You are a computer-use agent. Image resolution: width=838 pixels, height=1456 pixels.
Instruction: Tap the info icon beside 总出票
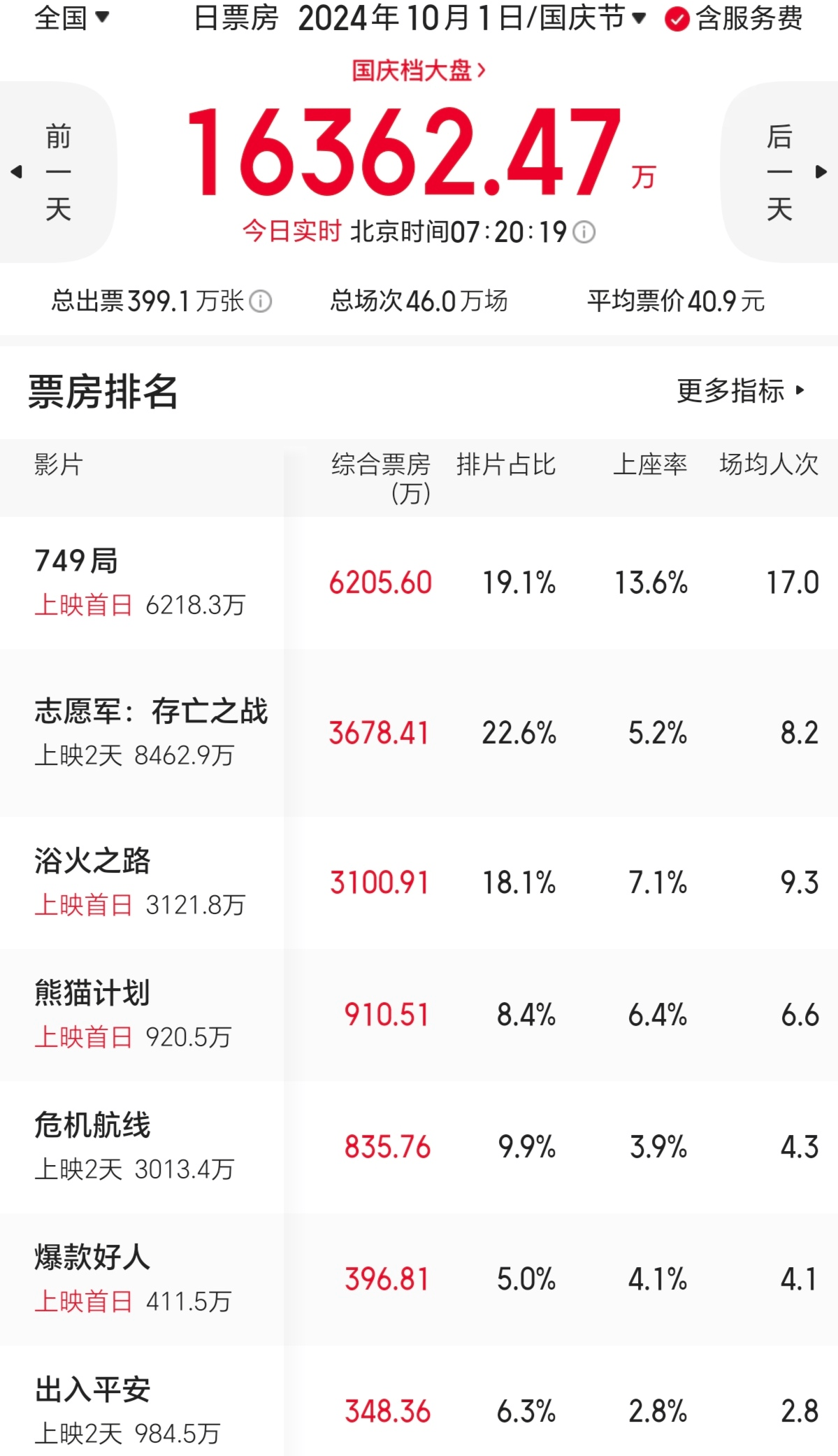(x=261, y=301)
